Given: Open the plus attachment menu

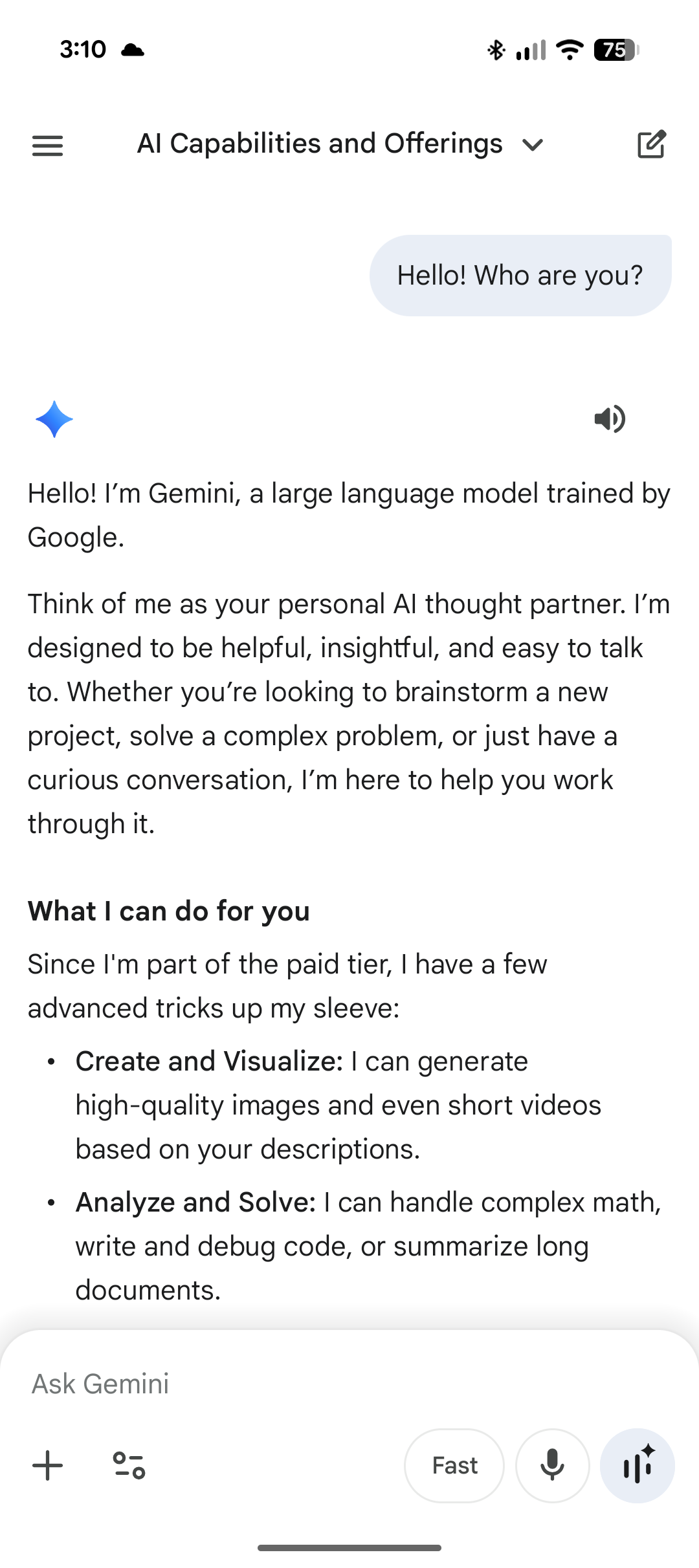Looking at the screenshot, I should [48, 1466].
